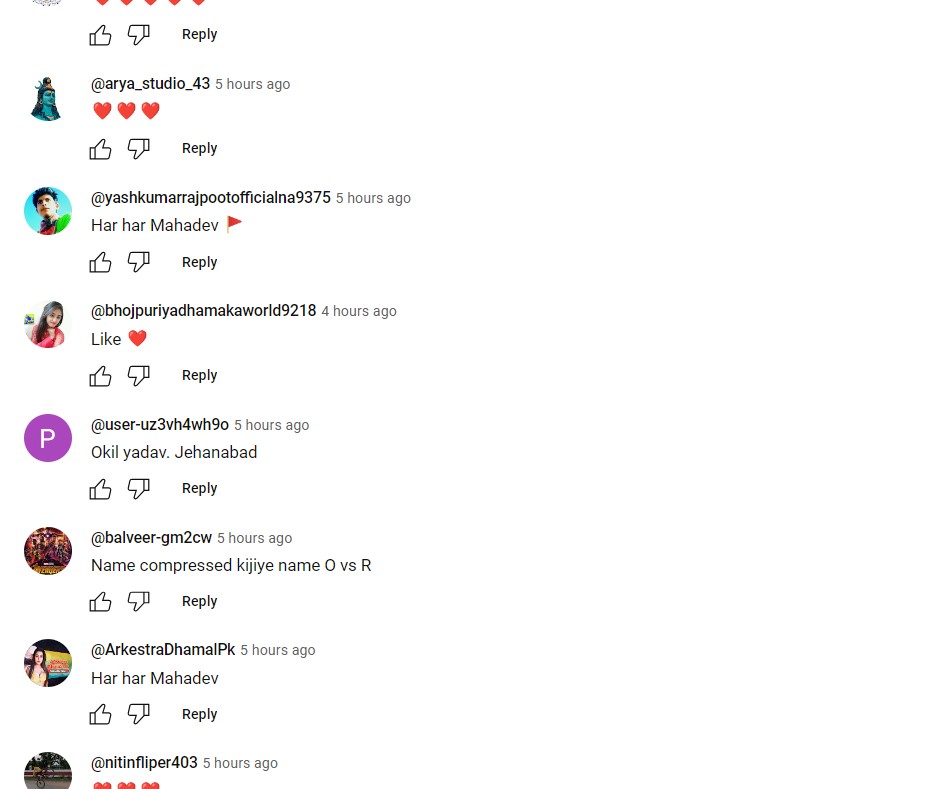This screenshot has height=789, width=943.
Task: Reply to @yashkumarrajpootofficialna9375's comment
Action: [x=199, y=262]
